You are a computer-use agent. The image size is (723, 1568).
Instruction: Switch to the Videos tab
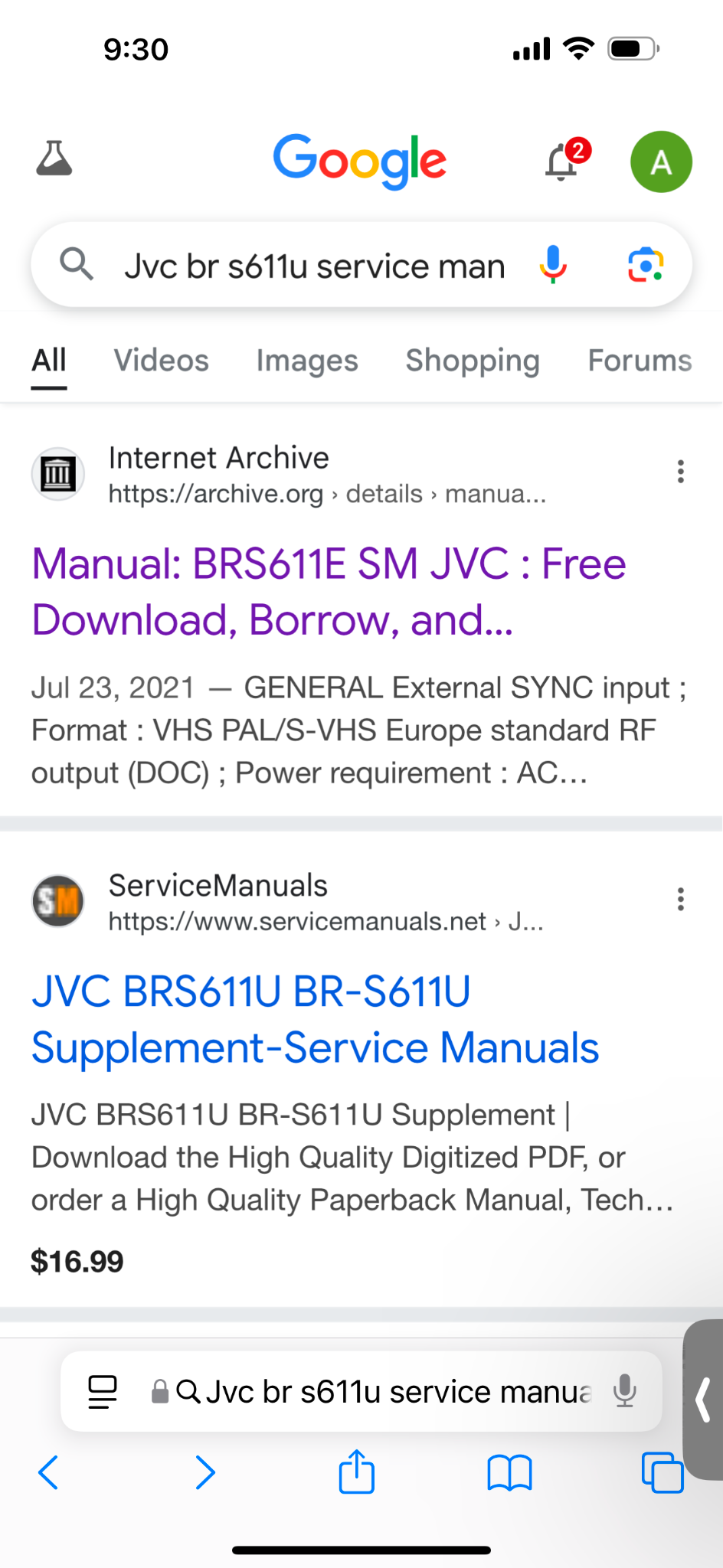click(x=161, y=360)
